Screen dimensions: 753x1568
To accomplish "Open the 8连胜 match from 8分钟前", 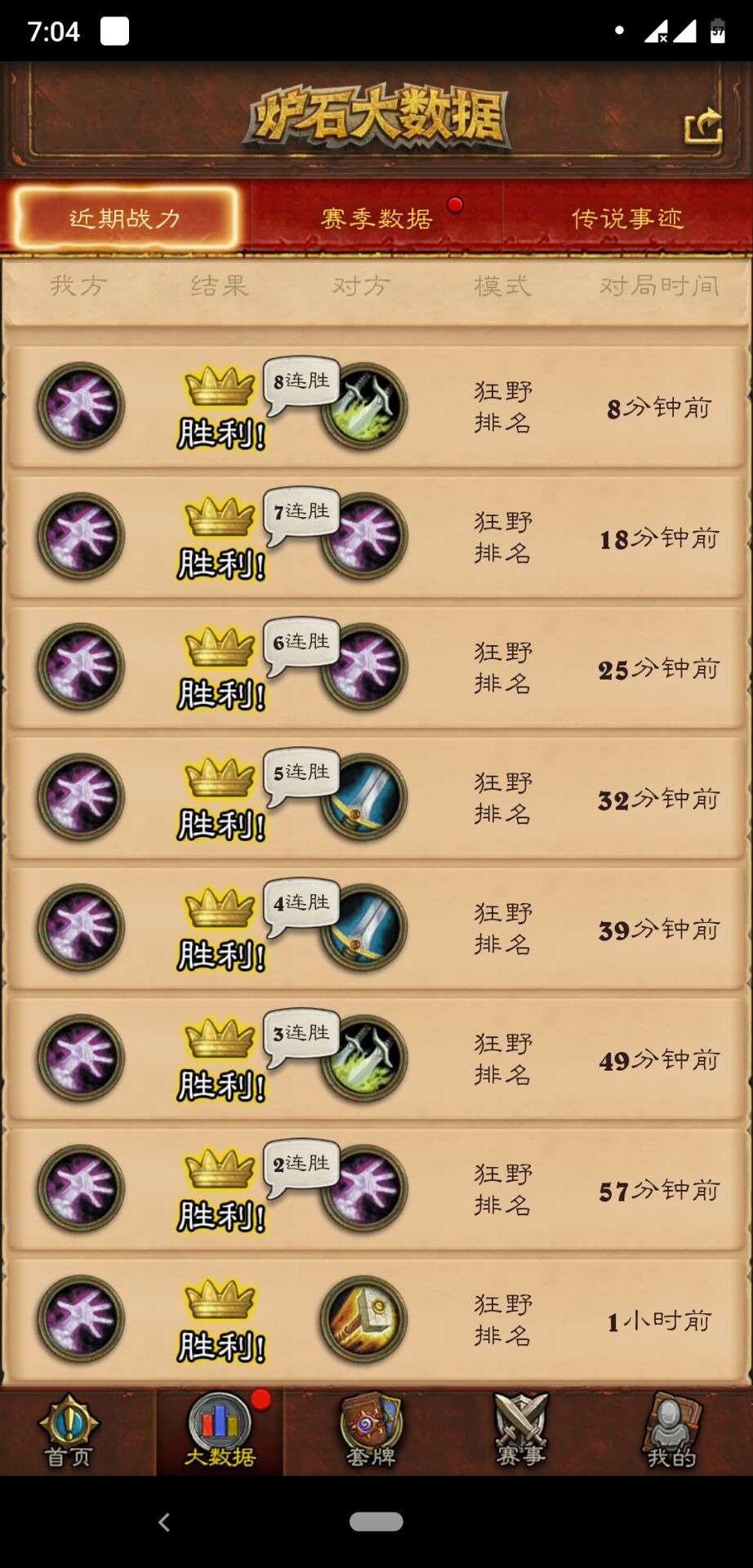I will [376, 407].
